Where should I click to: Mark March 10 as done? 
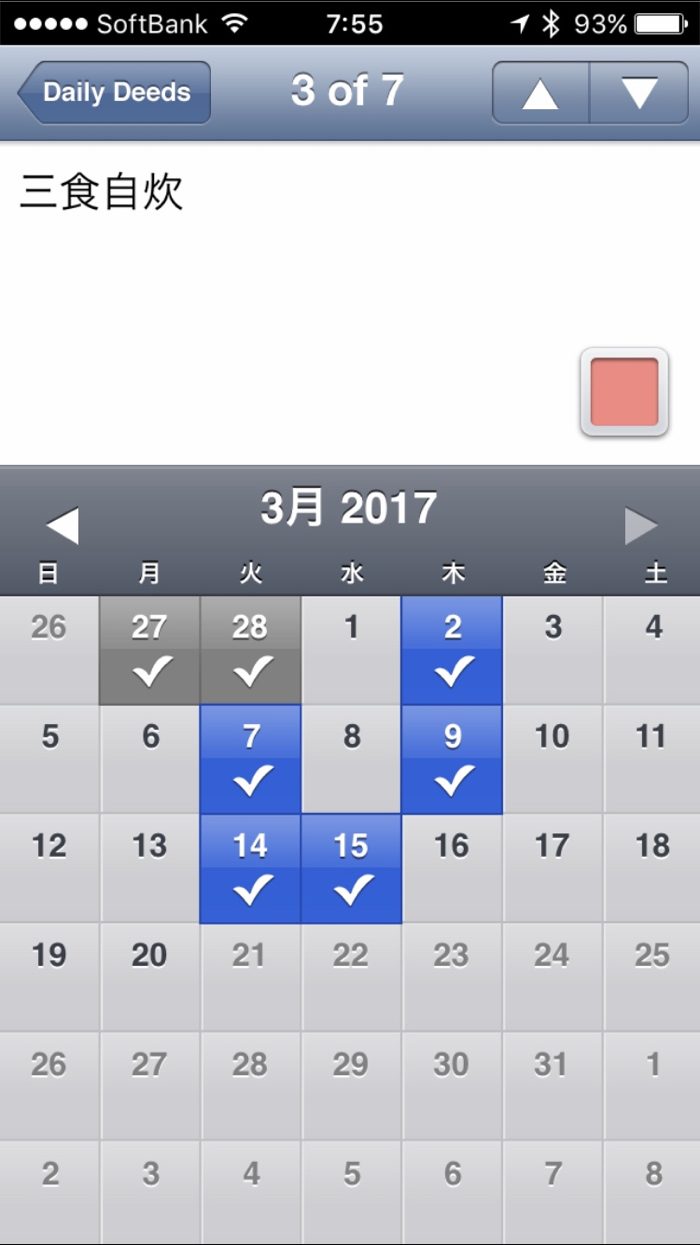(x=552, y=759)
